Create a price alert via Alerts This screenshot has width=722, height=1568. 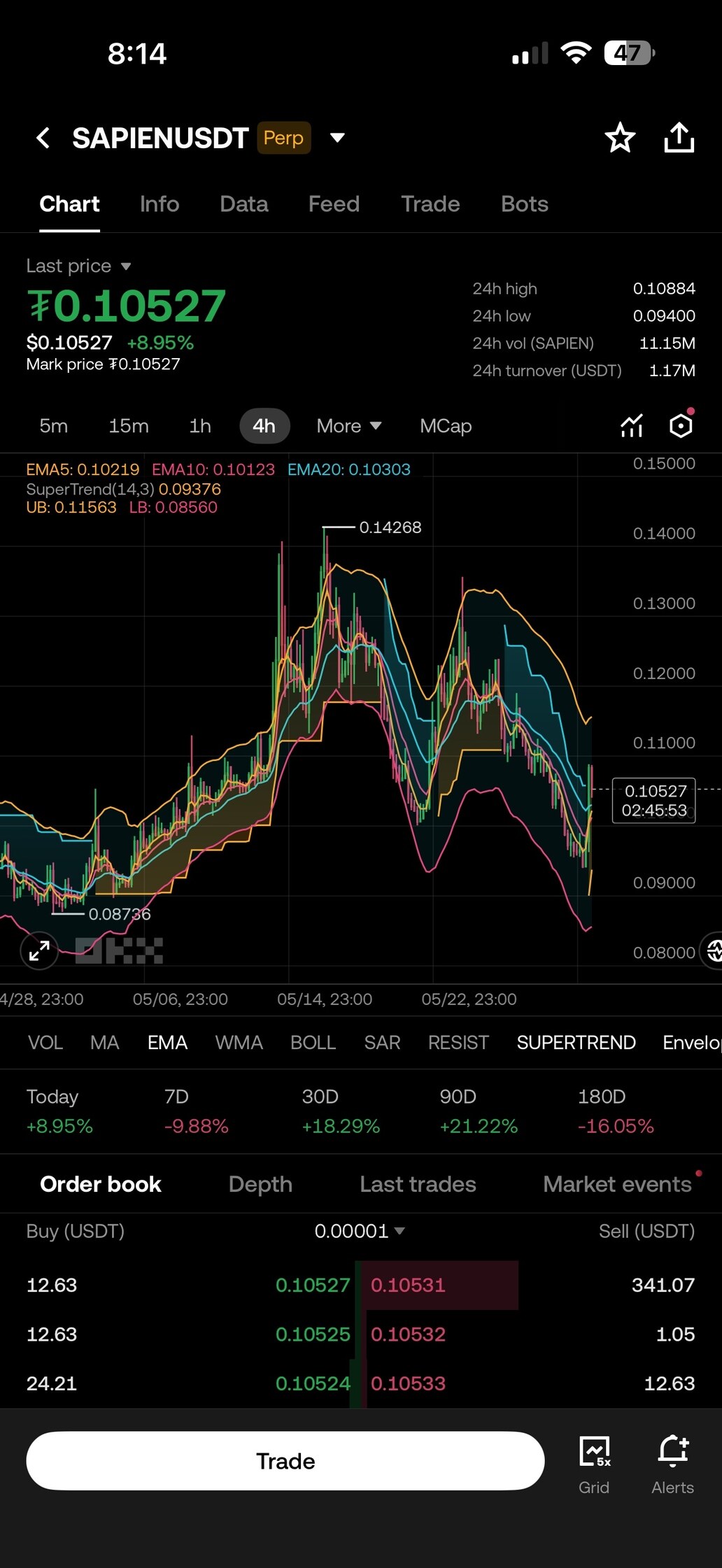pos(673,1464)
